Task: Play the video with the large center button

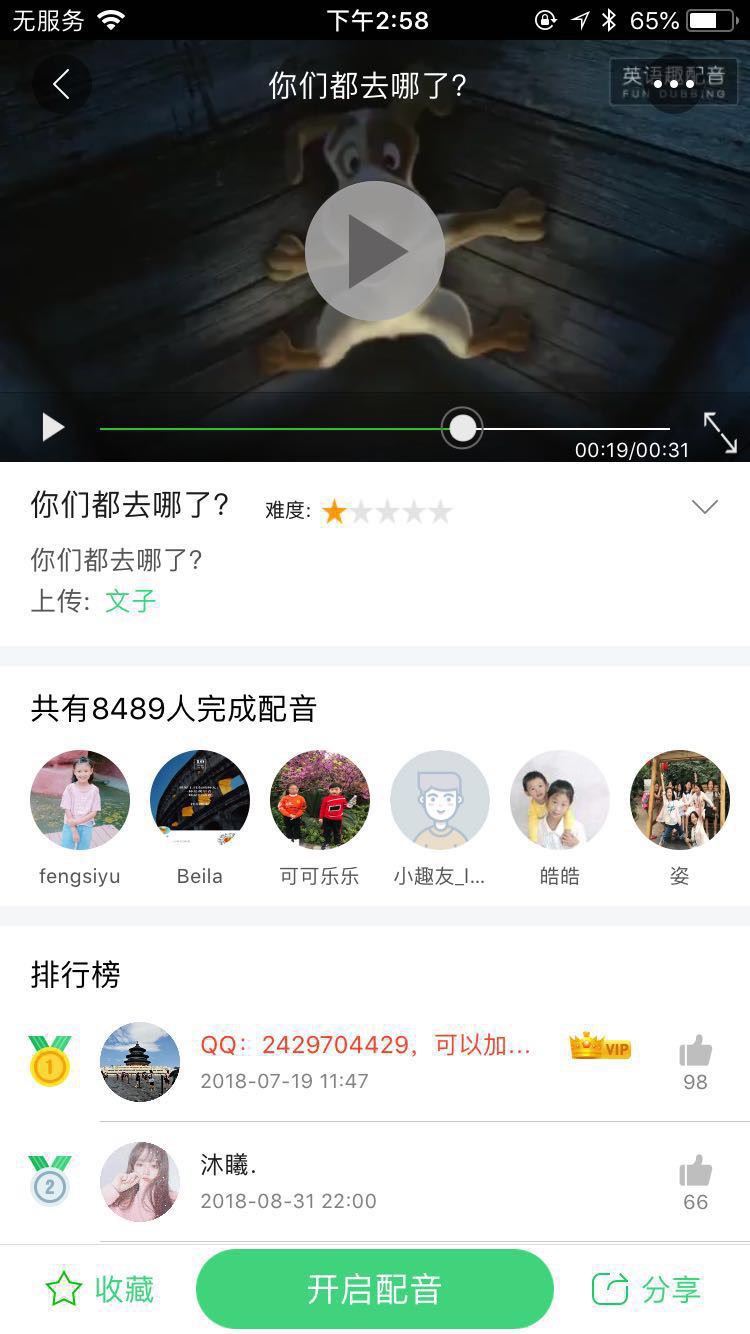Action: coord(375,251)
